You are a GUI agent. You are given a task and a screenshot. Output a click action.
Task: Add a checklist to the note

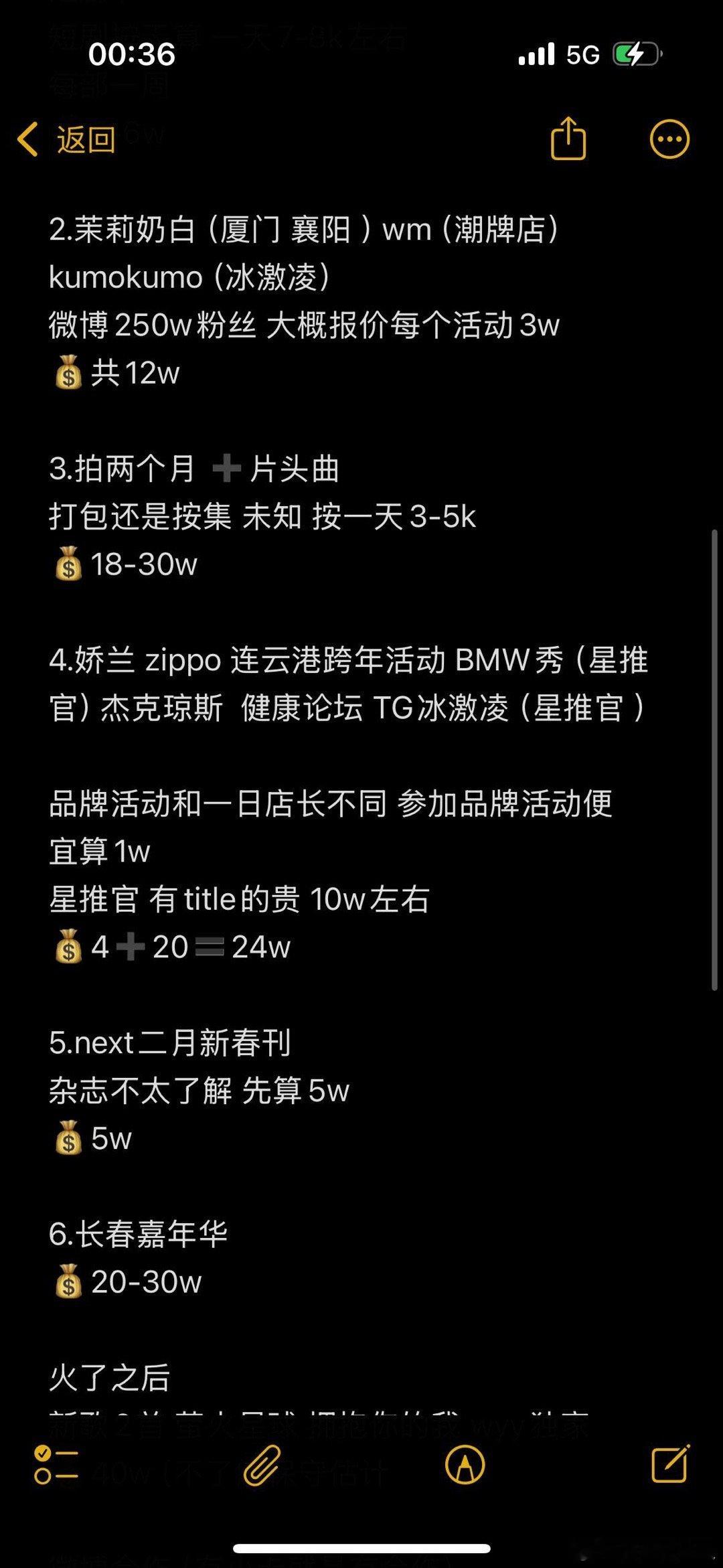[x=56, y=1465]
